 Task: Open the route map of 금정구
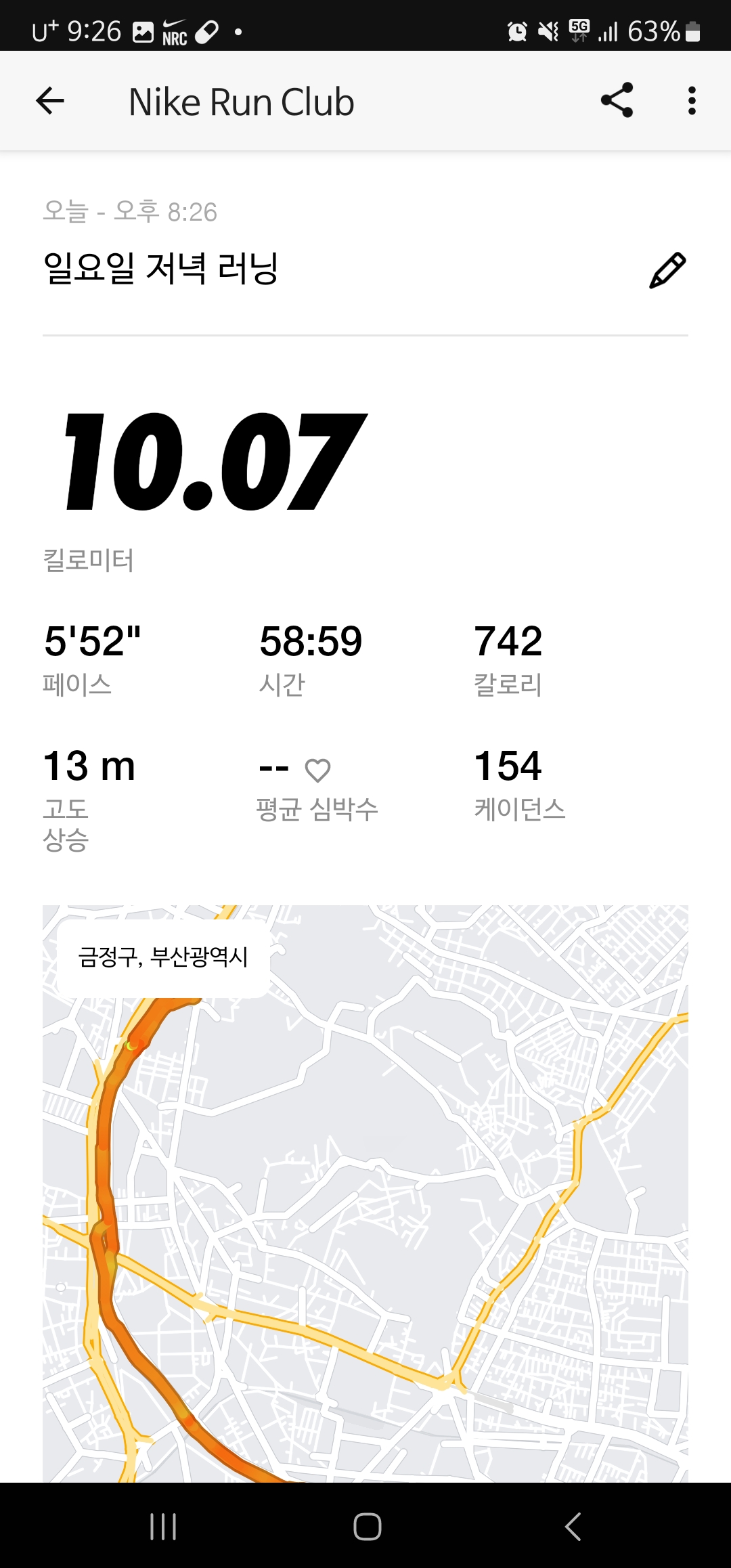[x=365, y=1194]
